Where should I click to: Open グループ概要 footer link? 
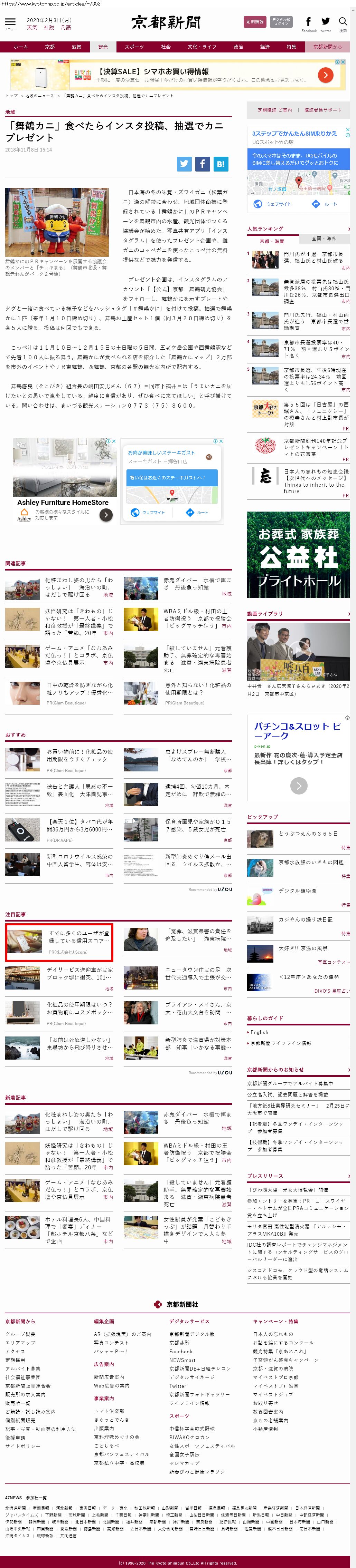pyautogui.click(x=20, y=1334)
